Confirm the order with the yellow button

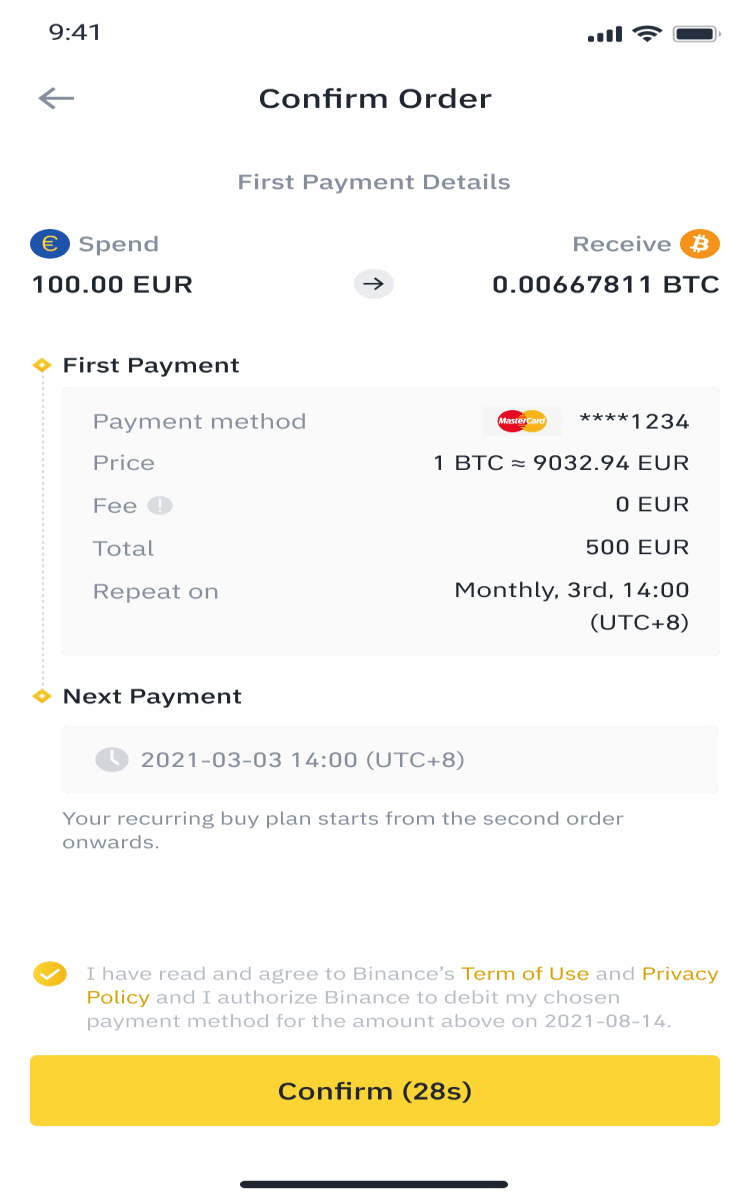tap(375, 1090)
